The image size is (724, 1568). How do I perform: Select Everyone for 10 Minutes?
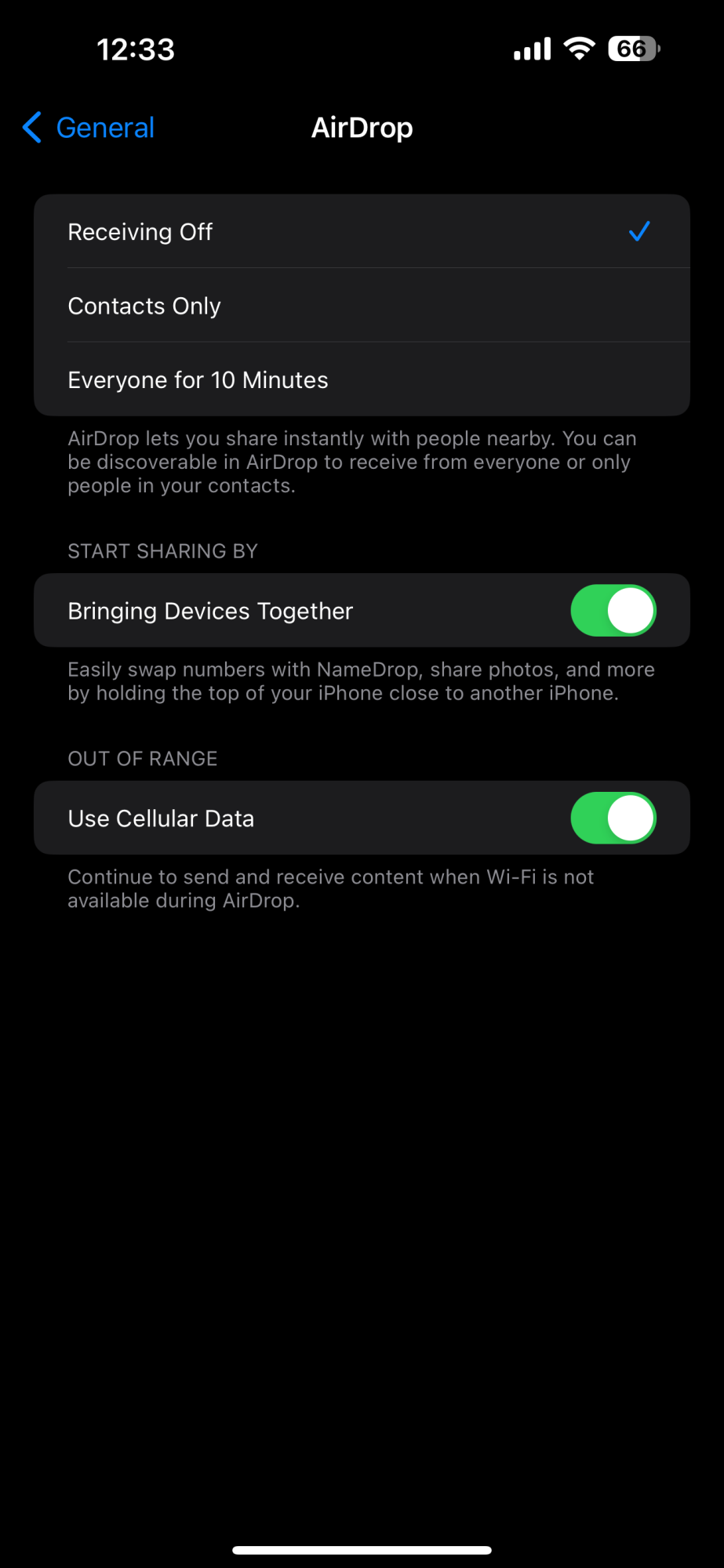point(361,380)
